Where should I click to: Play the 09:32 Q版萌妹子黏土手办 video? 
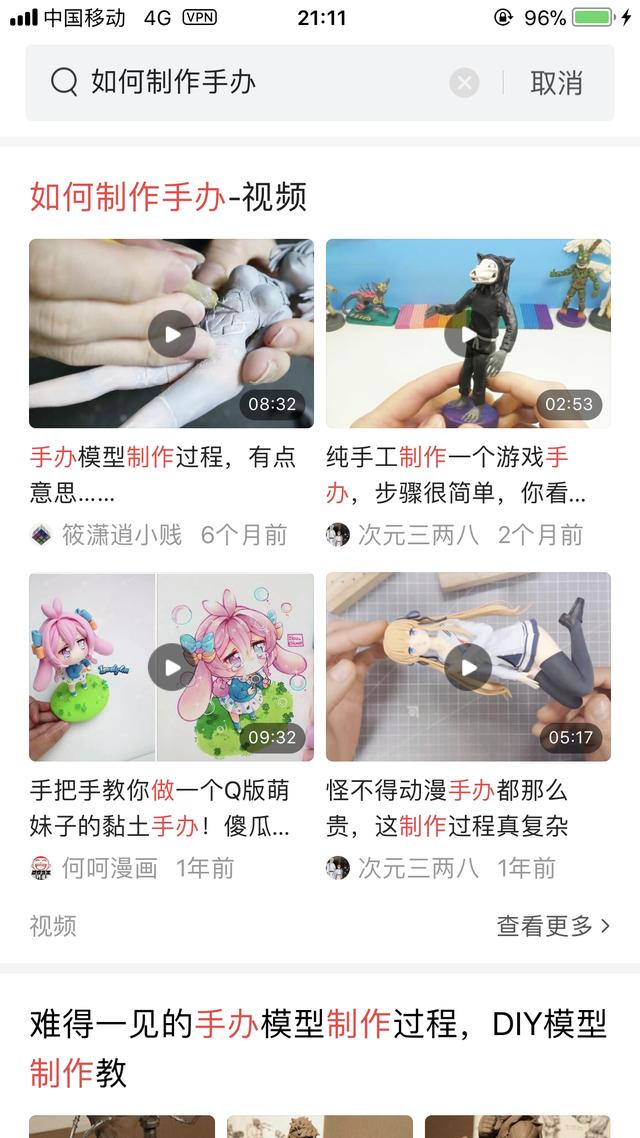pos(171,666)
